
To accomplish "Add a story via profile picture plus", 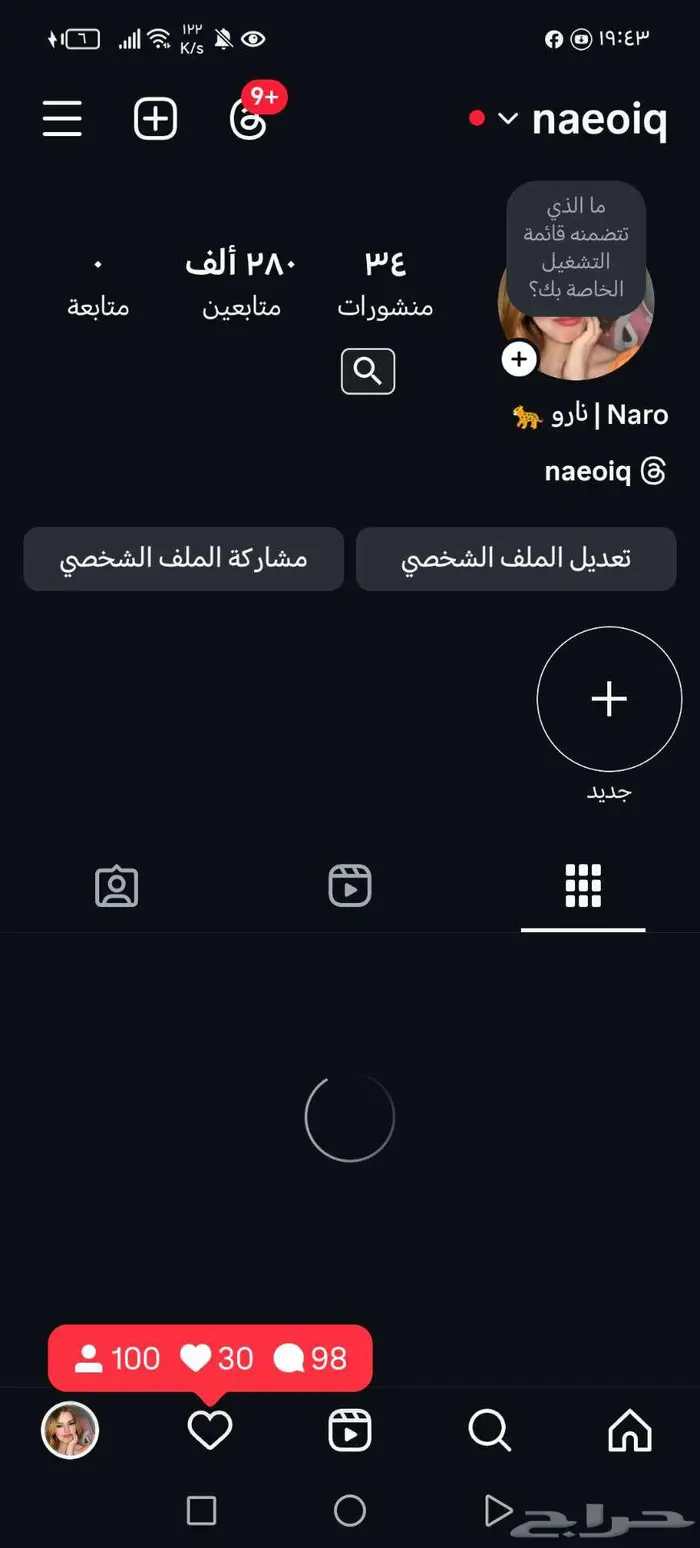I will pyautogui.click(x=519, y=359).
